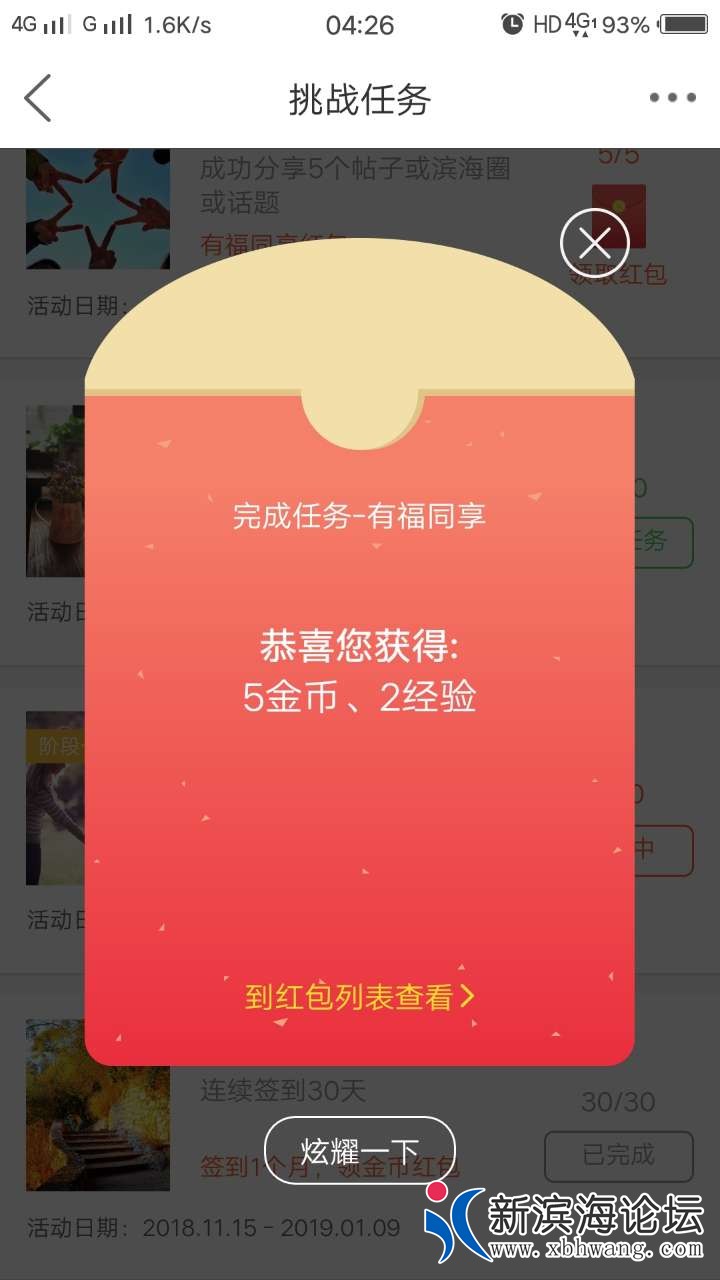
Task: Tap the 炫耀一下 share button
Action: pyautogui.click(x=359, y=1150)
